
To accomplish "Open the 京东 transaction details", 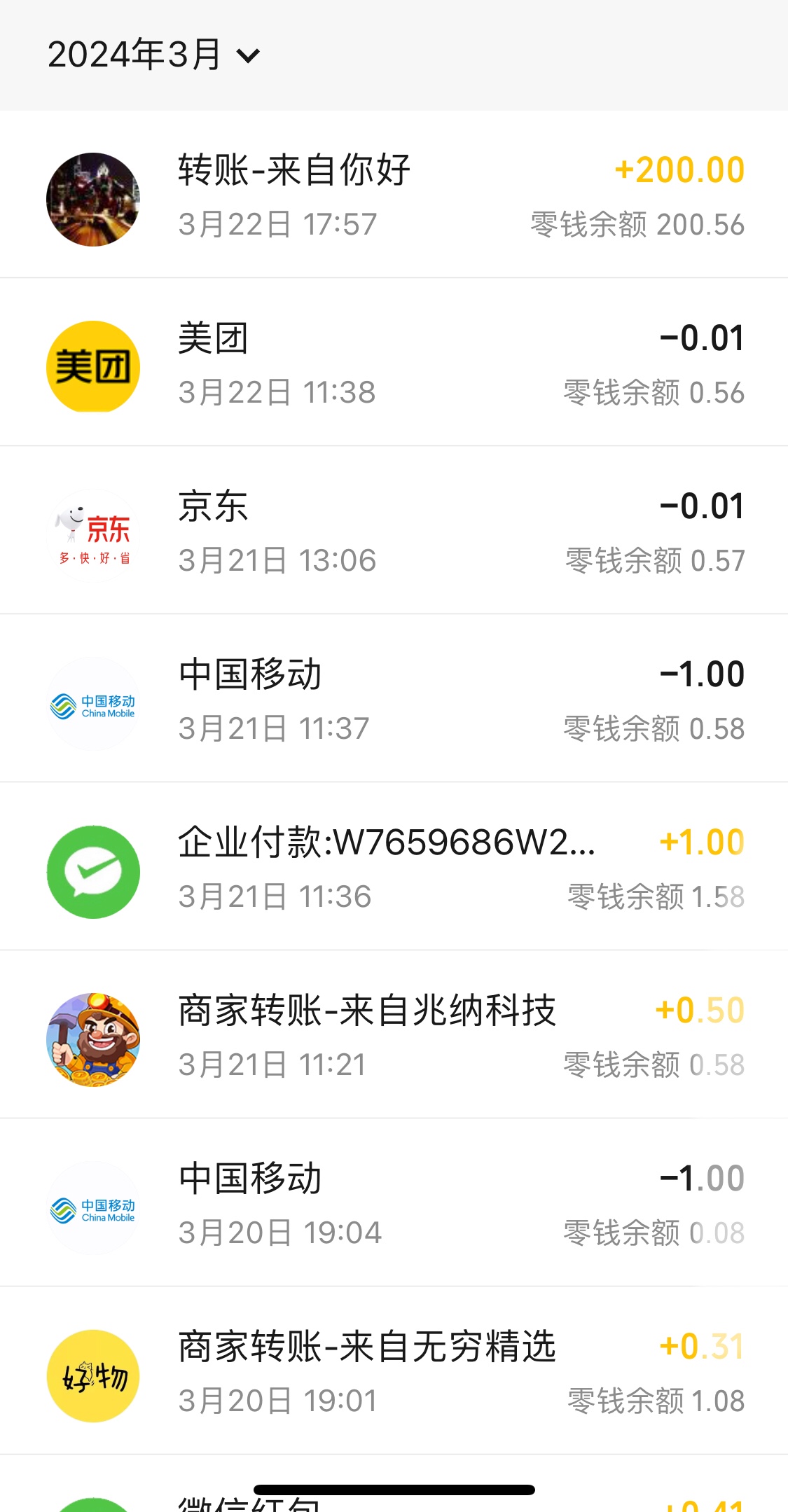I will pyautogui.click(x=394, y=532).
